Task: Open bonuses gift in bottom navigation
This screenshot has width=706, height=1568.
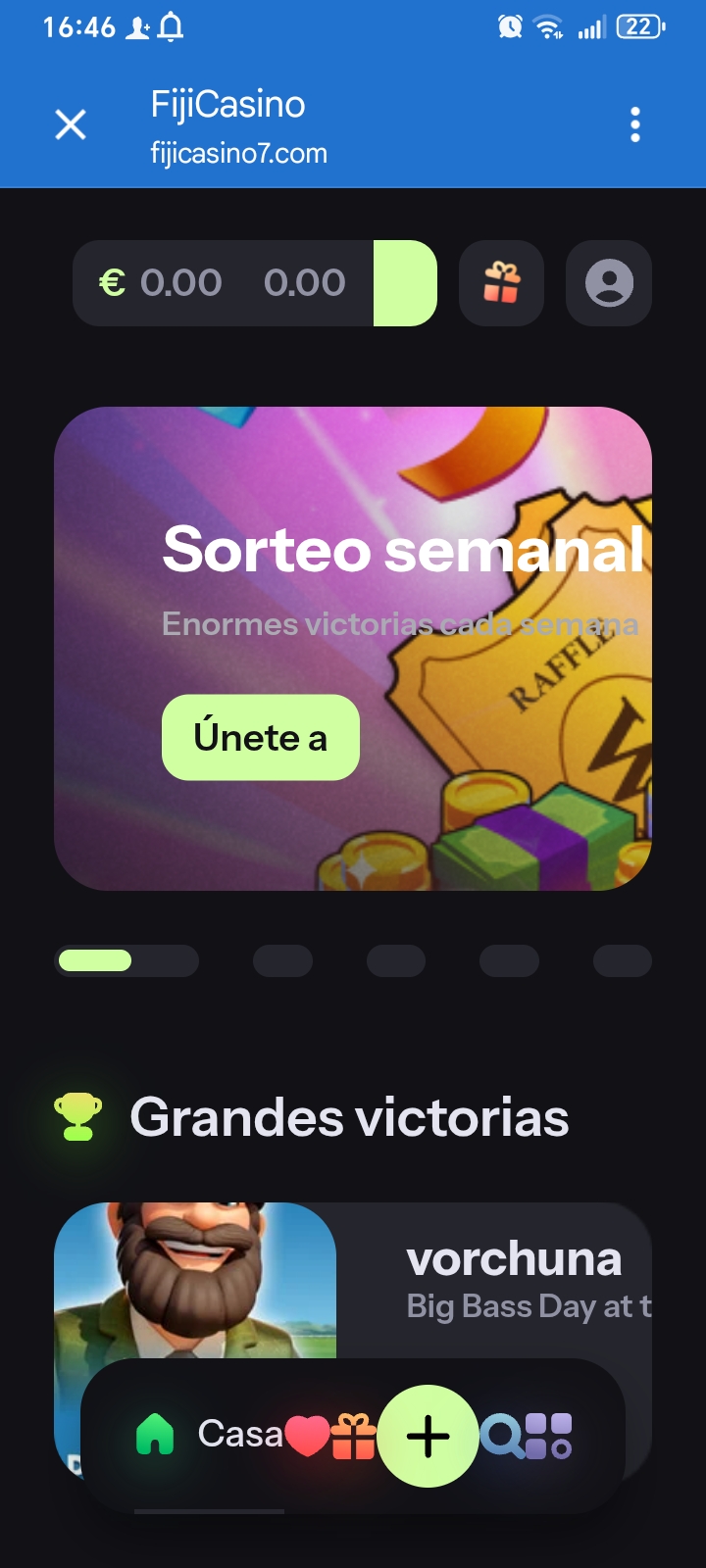Action: (353, 1436)
